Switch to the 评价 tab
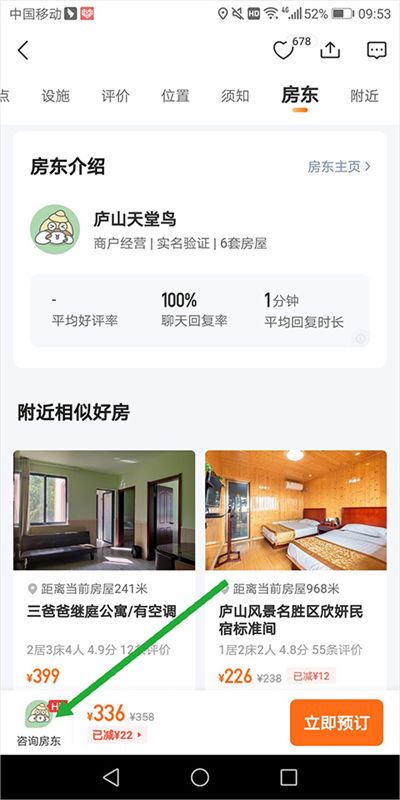400x800 pixels. [x=115, y=96]
